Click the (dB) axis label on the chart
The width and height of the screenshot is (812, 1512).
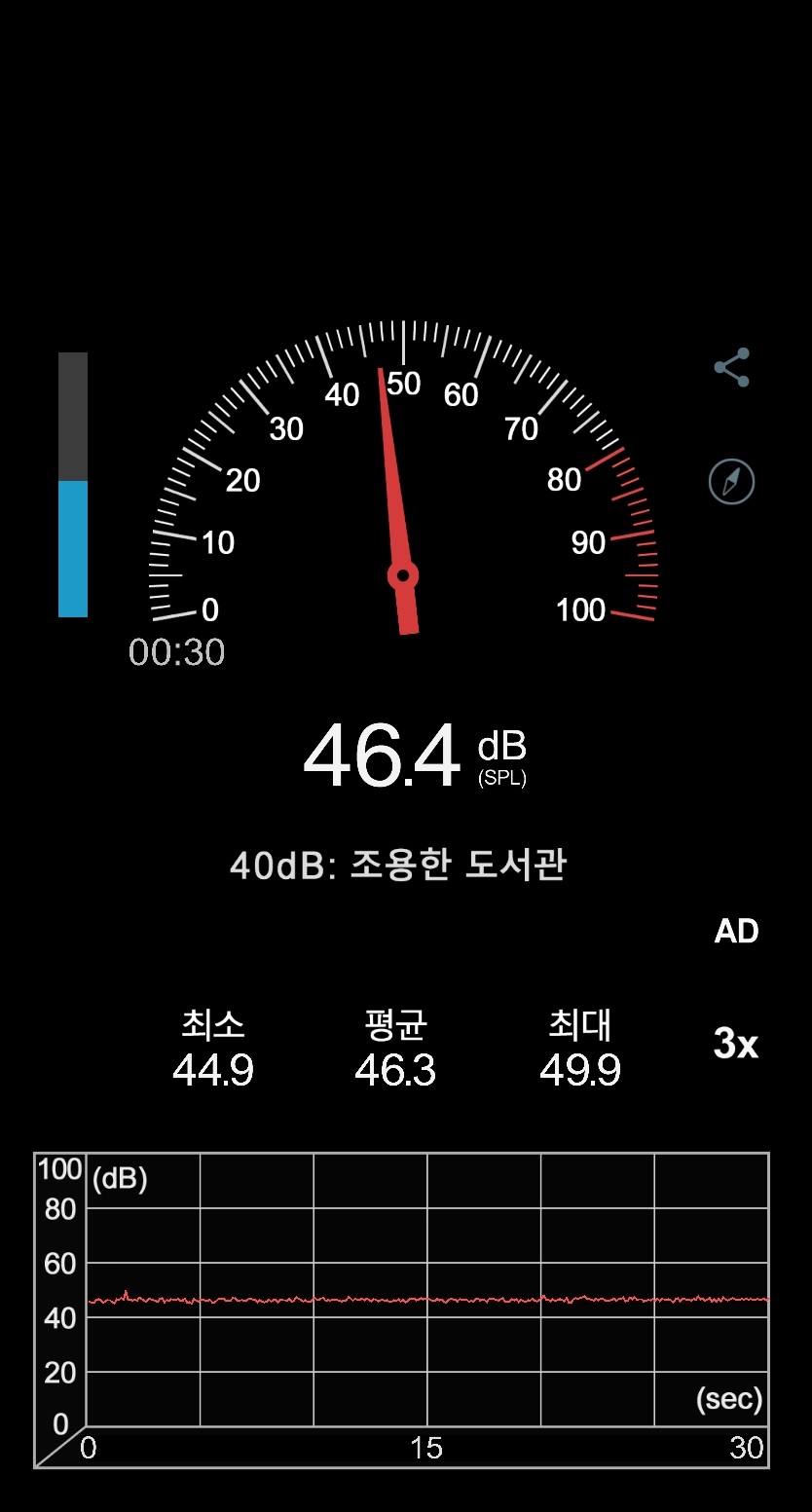[x=120, y=1178]
